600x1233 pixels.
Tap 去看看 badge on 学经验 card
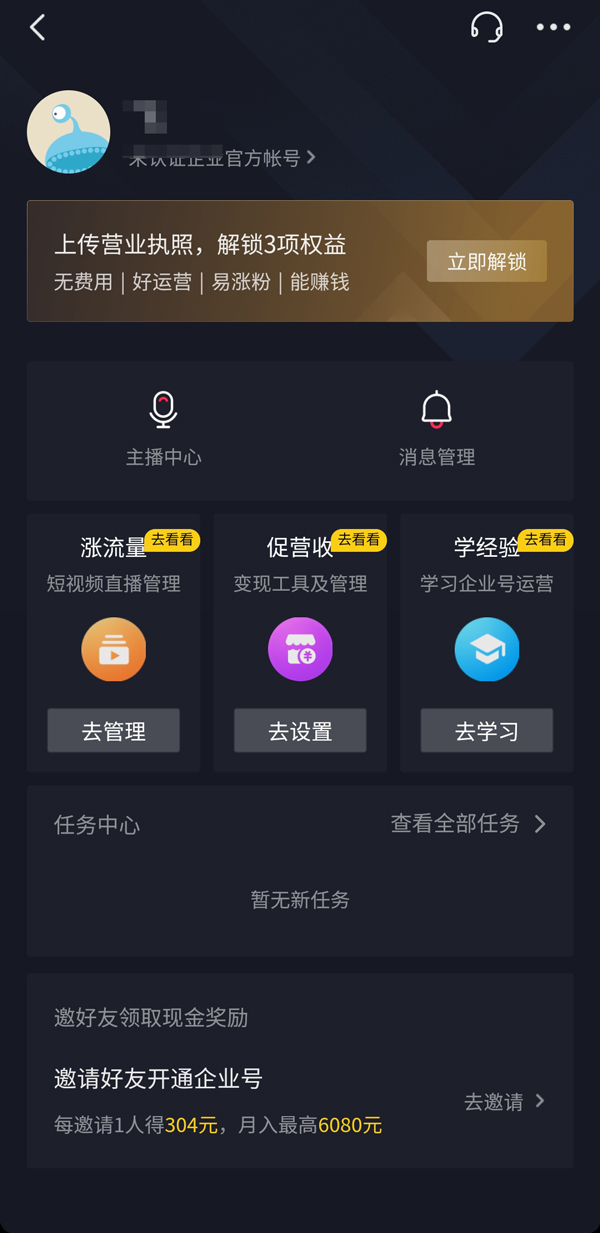click(x=545, y=540)
